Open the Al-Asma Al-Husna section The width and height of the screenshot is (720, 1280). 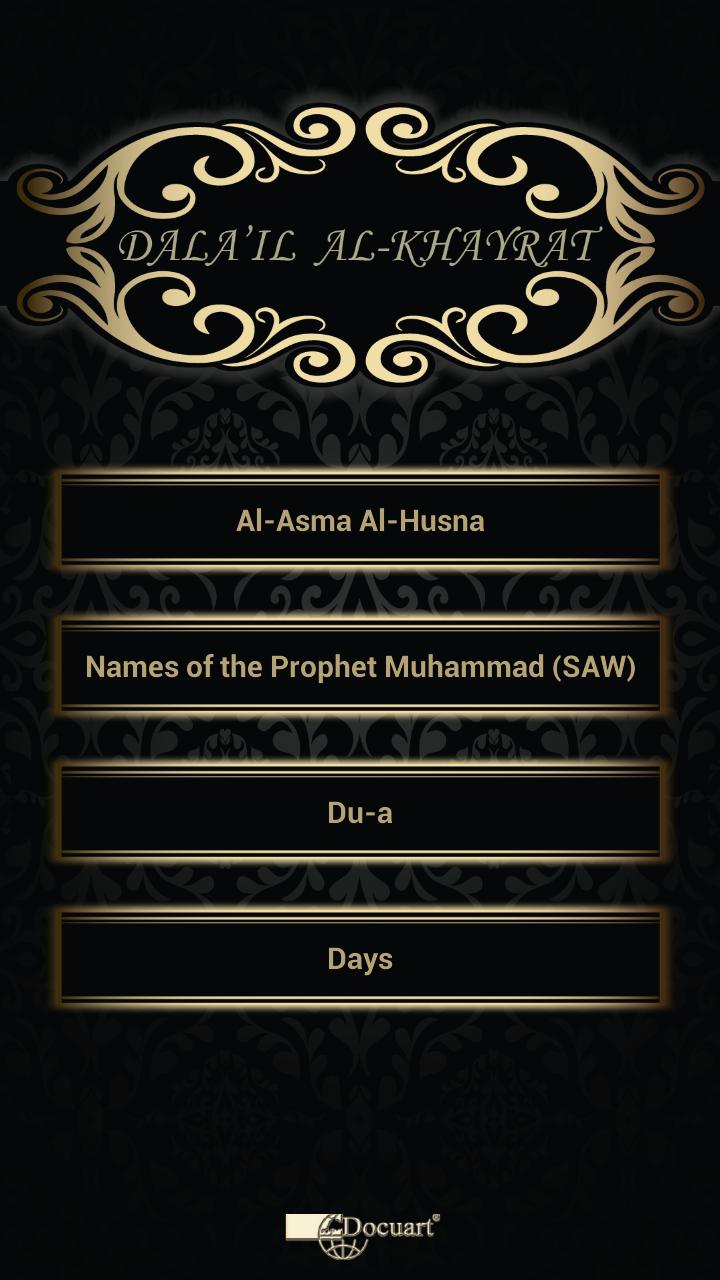pos(360,520)
